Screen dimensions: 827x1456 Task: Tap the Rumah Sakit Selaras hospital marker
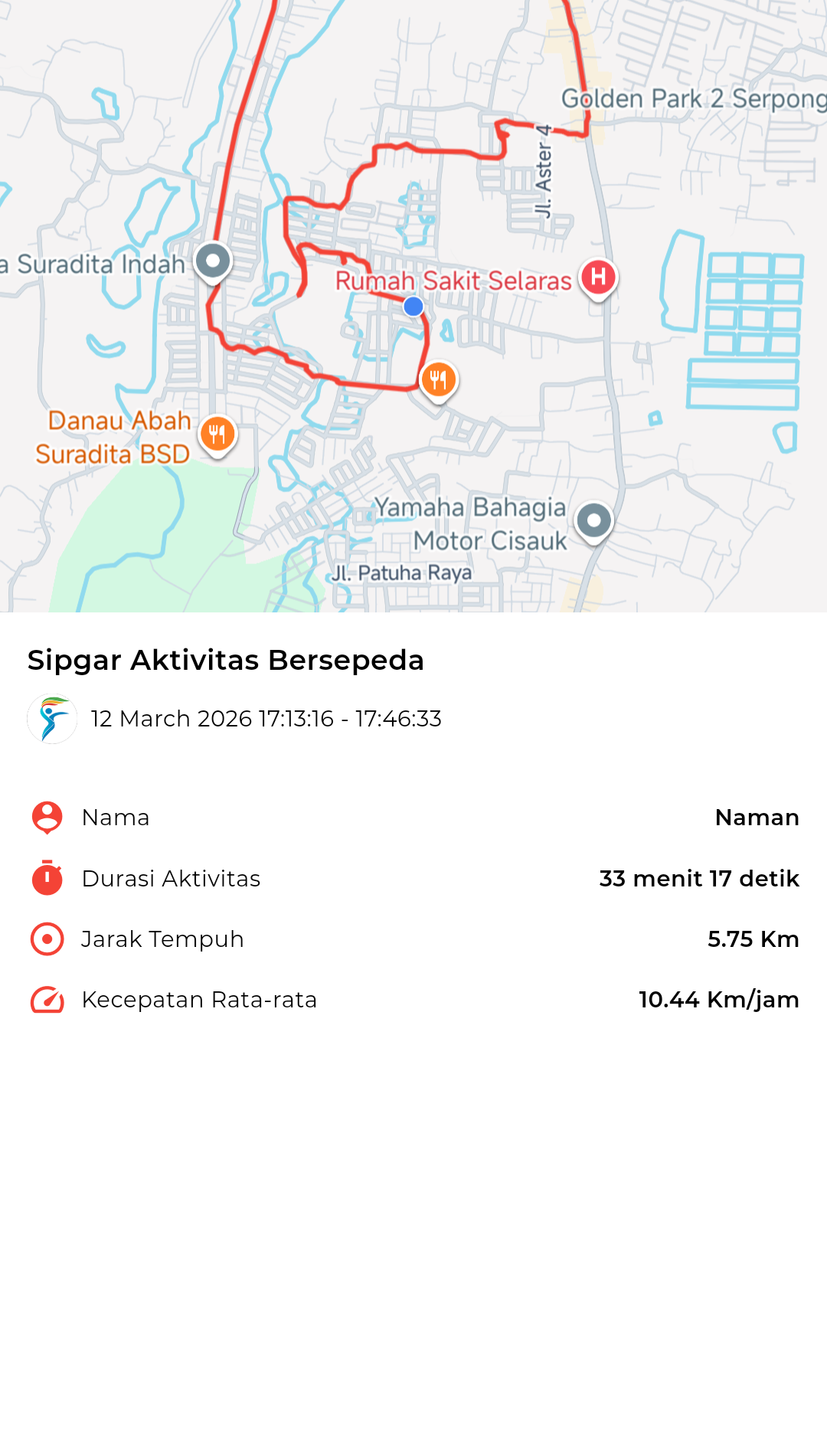click(598, 277)
